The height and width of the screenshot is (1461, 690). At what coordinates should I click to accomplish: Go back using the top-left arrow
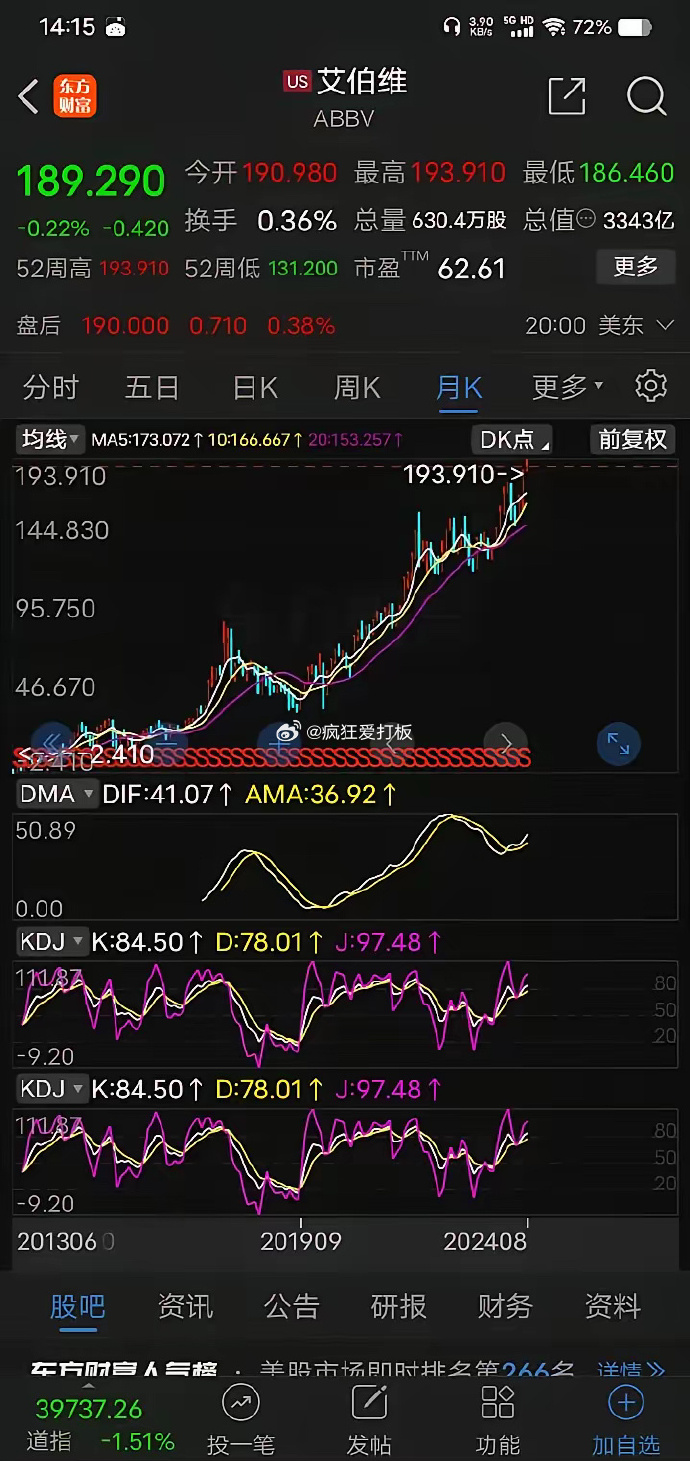point(28,97)
